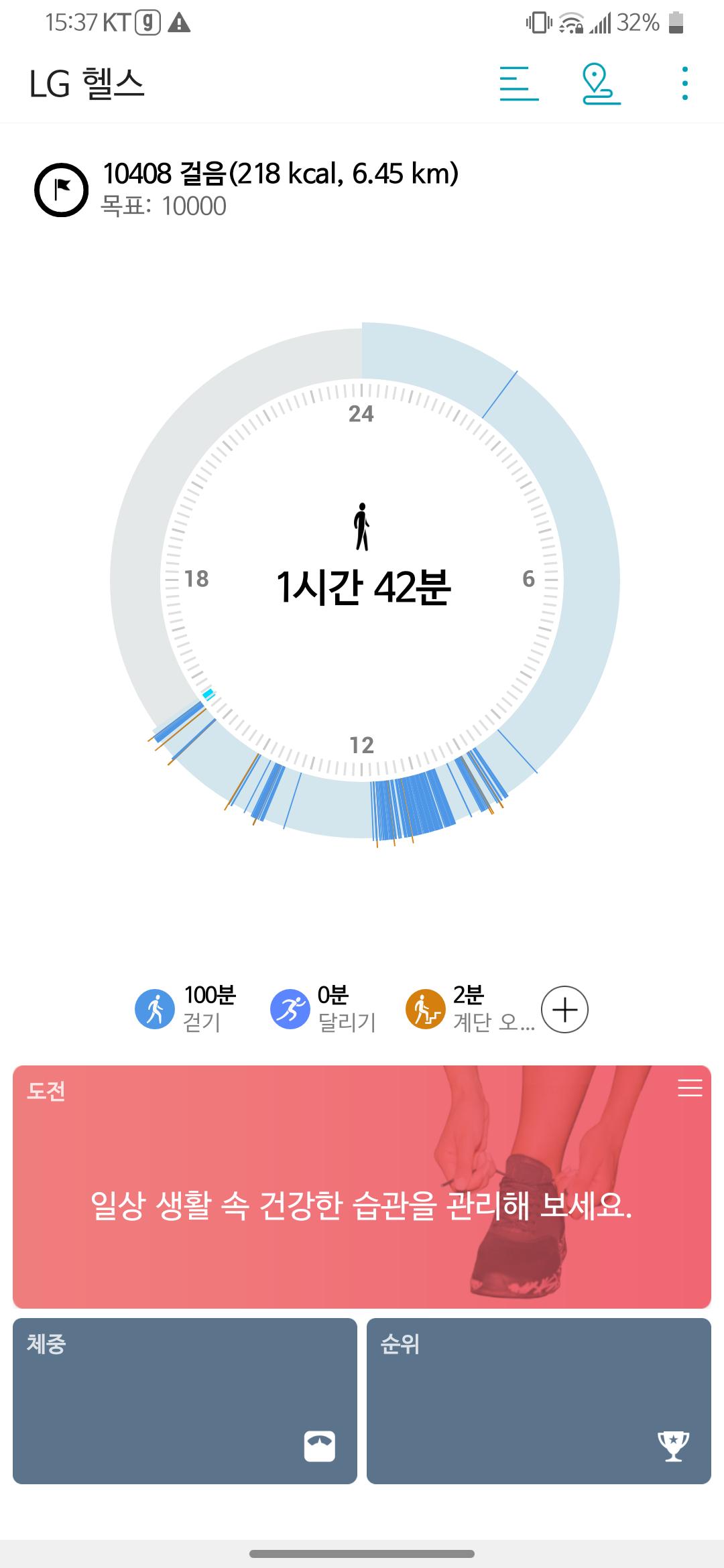
Task: Select the 계단 오르기 stairs activity
Action: coord(469,1009)
